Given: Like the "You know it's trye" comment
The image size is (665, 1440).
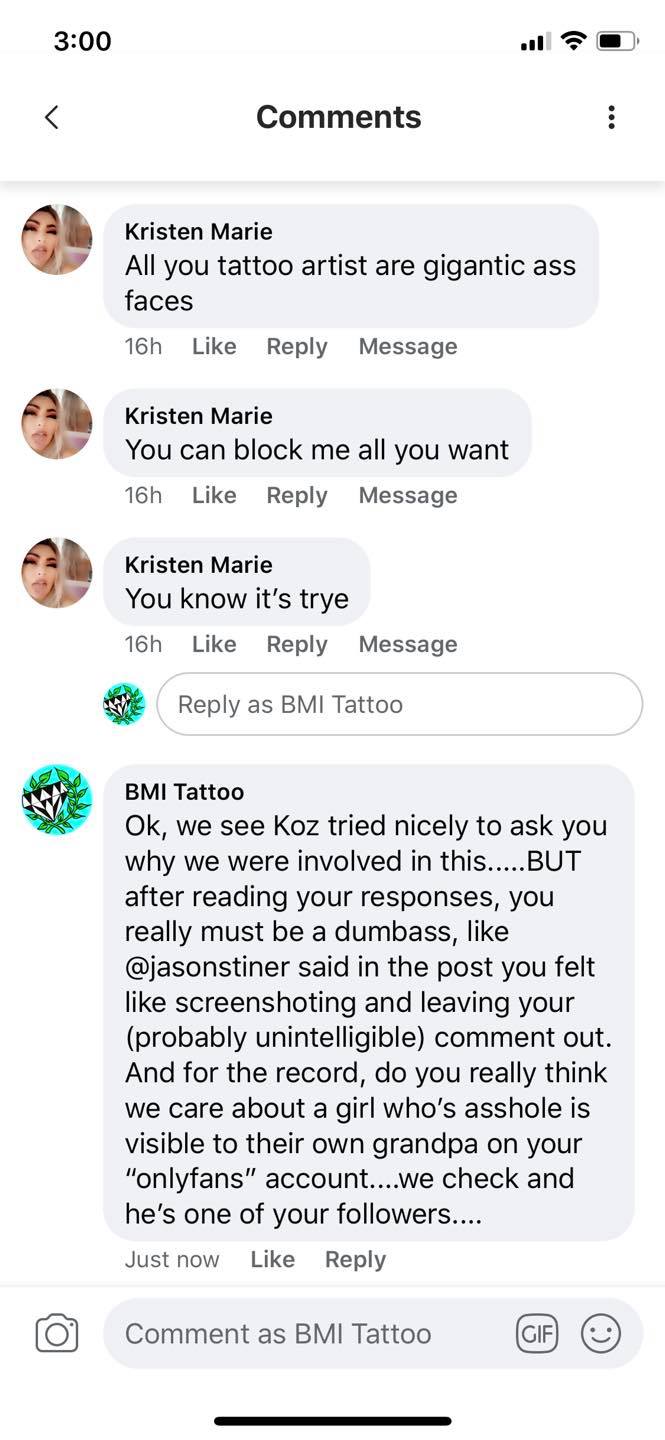Looking at the screenshot, I should 213,644.
